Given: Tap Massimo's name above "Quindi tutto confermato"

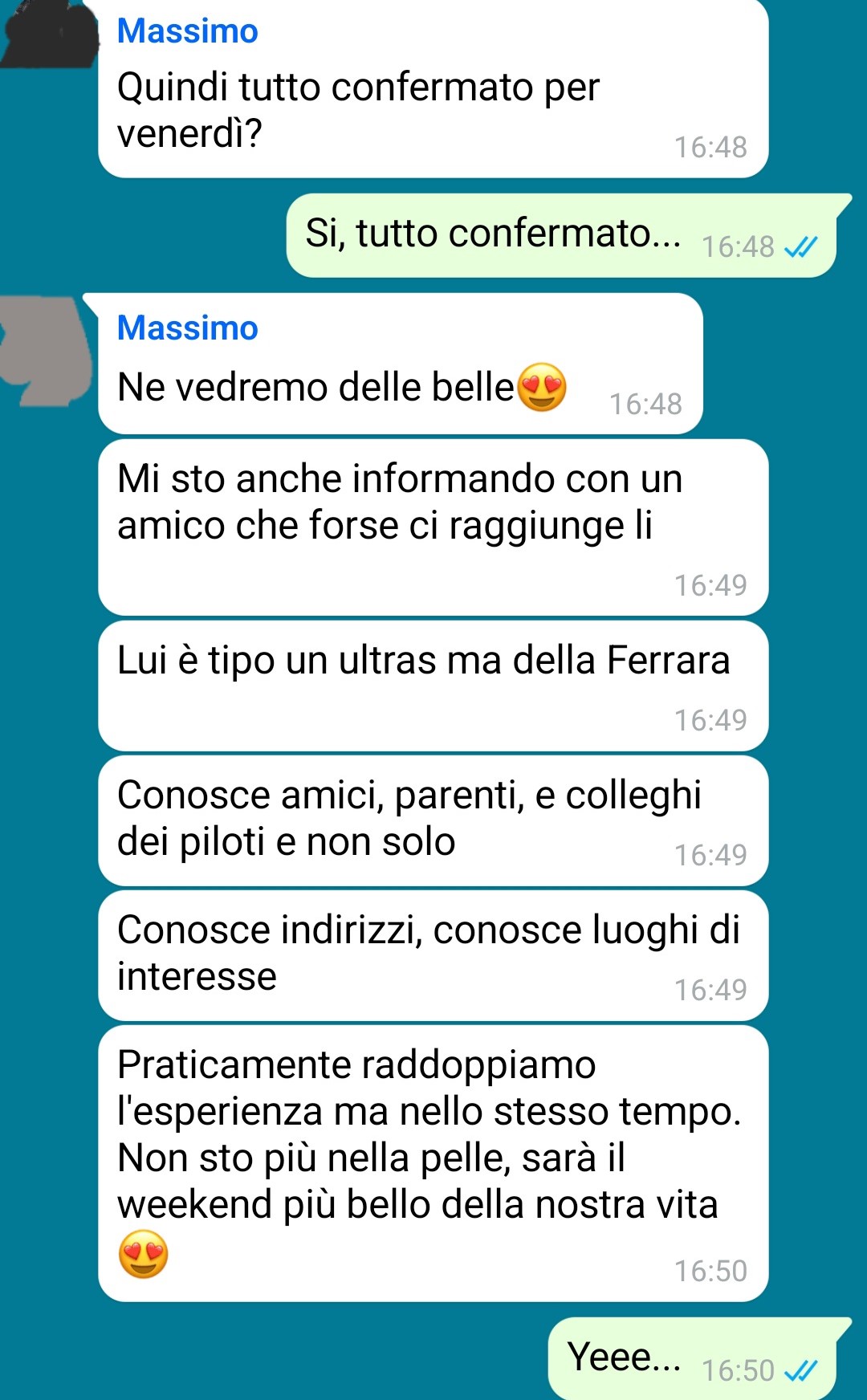Looking at the screenshot, I should [x=188, y=31].
